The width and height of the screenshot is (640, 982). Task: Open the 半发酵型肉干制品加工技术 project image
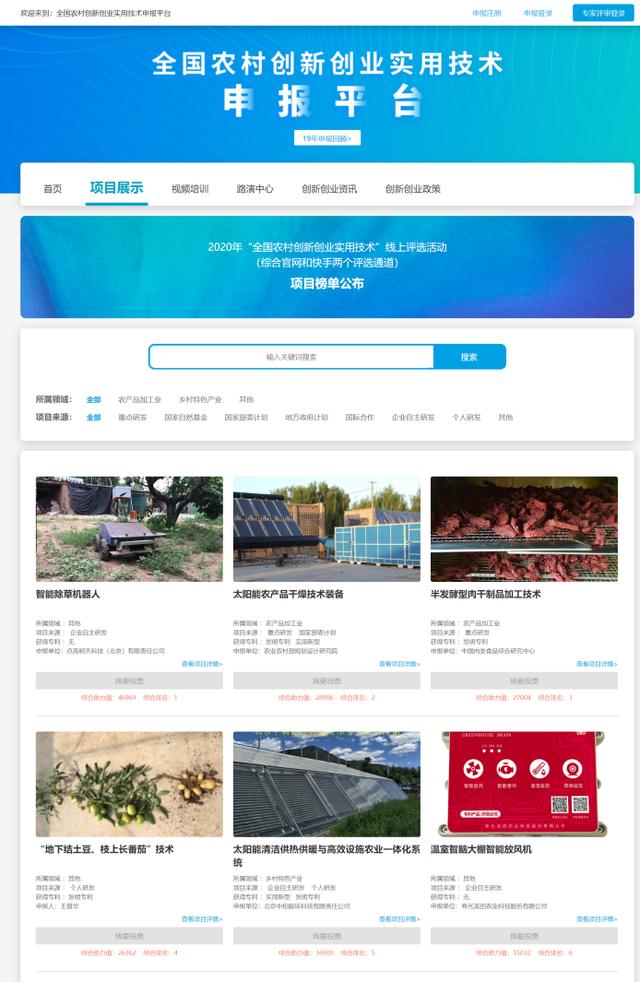[x=524, y=529]
